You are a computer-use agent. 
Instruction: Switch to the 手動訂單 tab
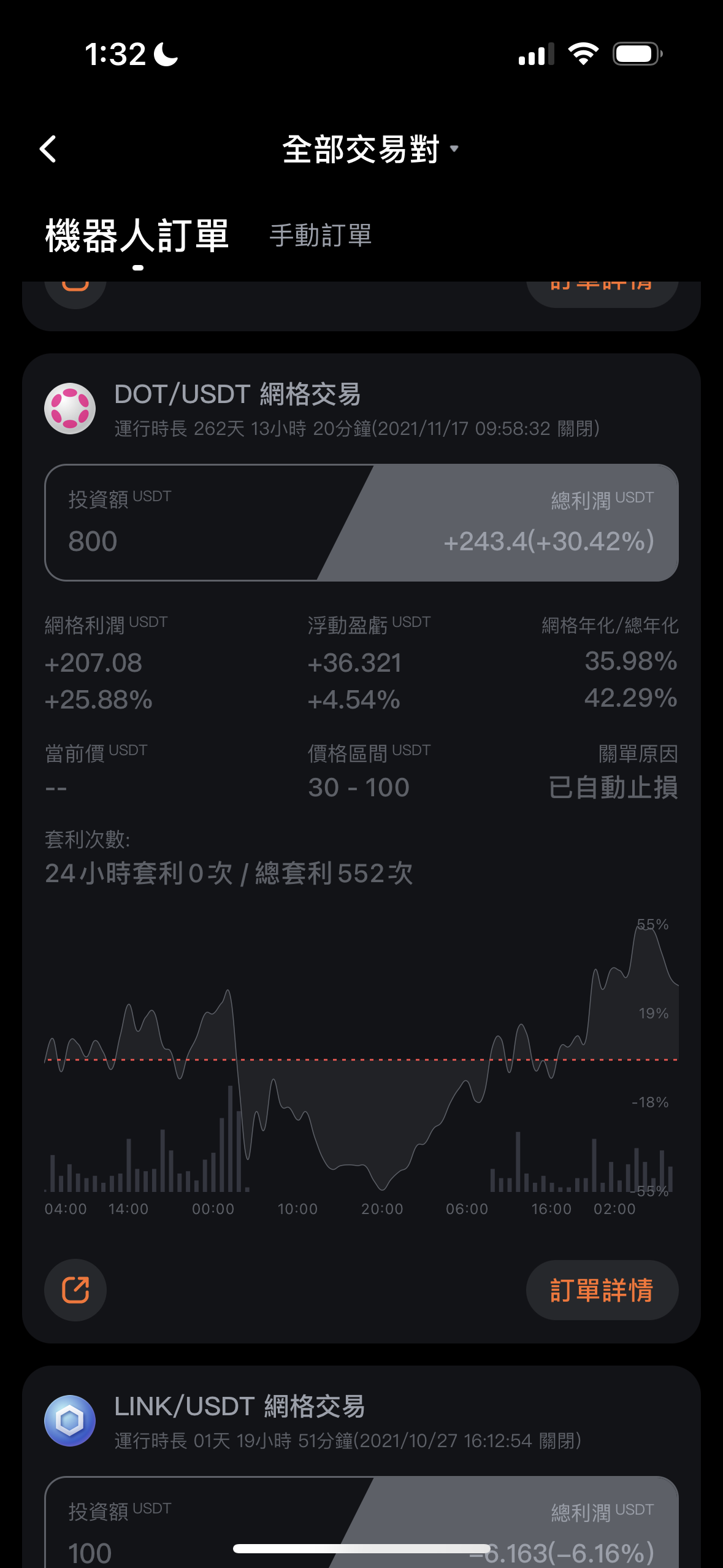[321, 236]
